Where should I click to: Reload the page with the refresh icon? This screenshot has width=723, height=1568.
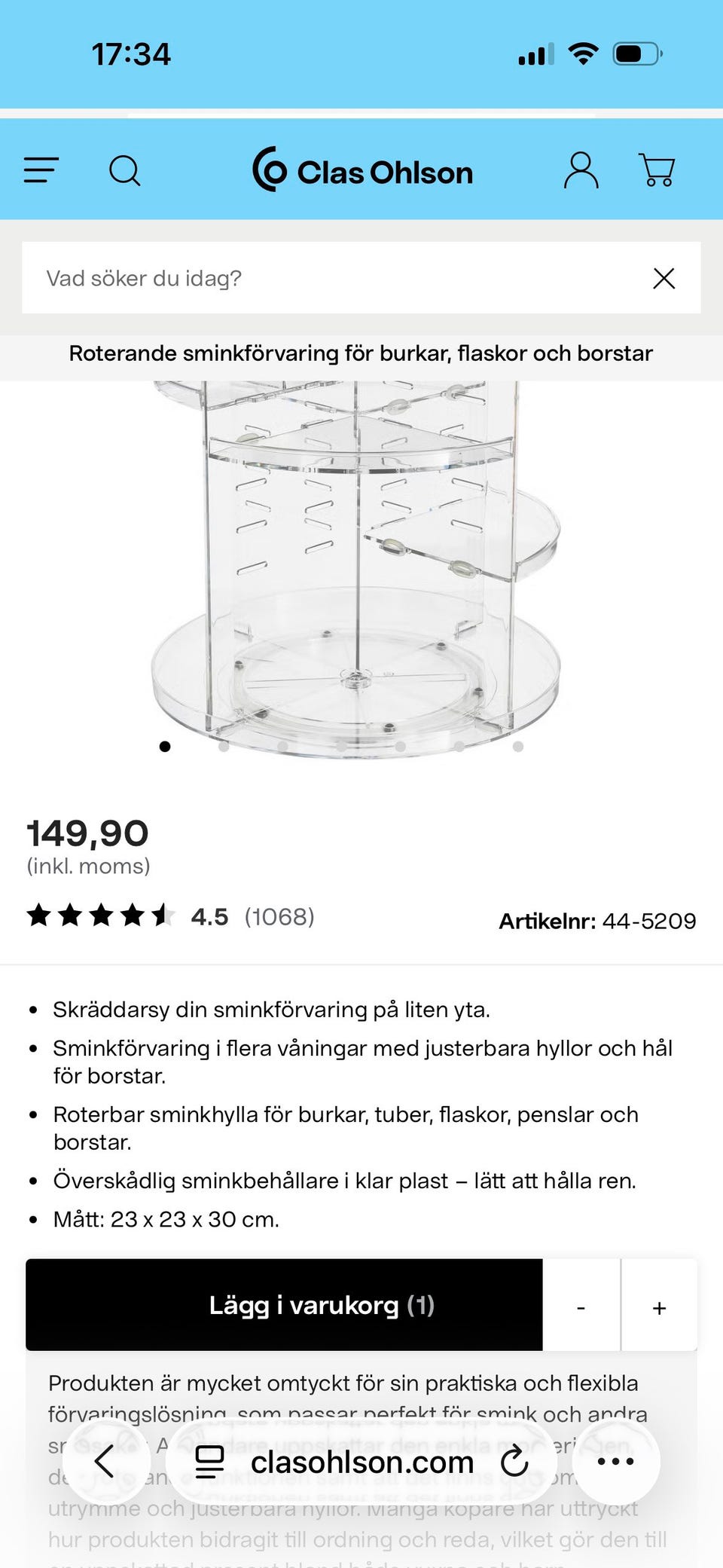(x=514, y=1462)
